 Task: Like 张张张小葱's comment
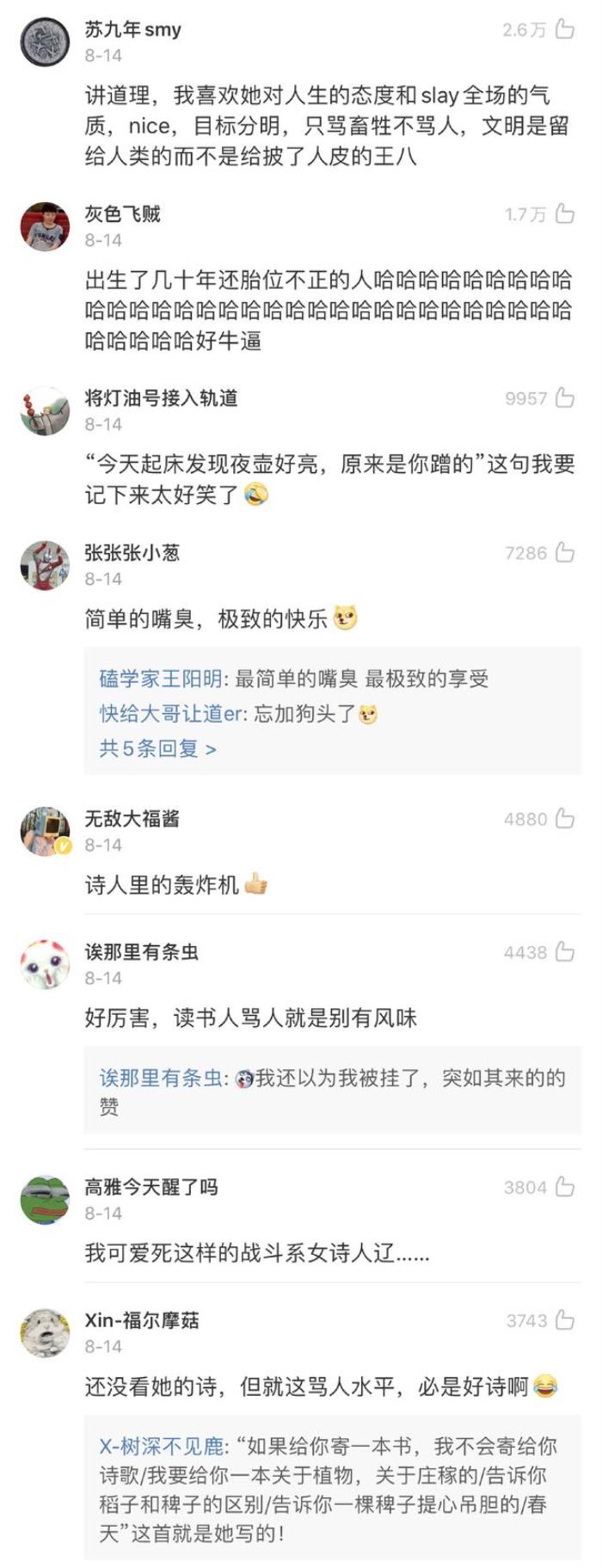point(564,552)
